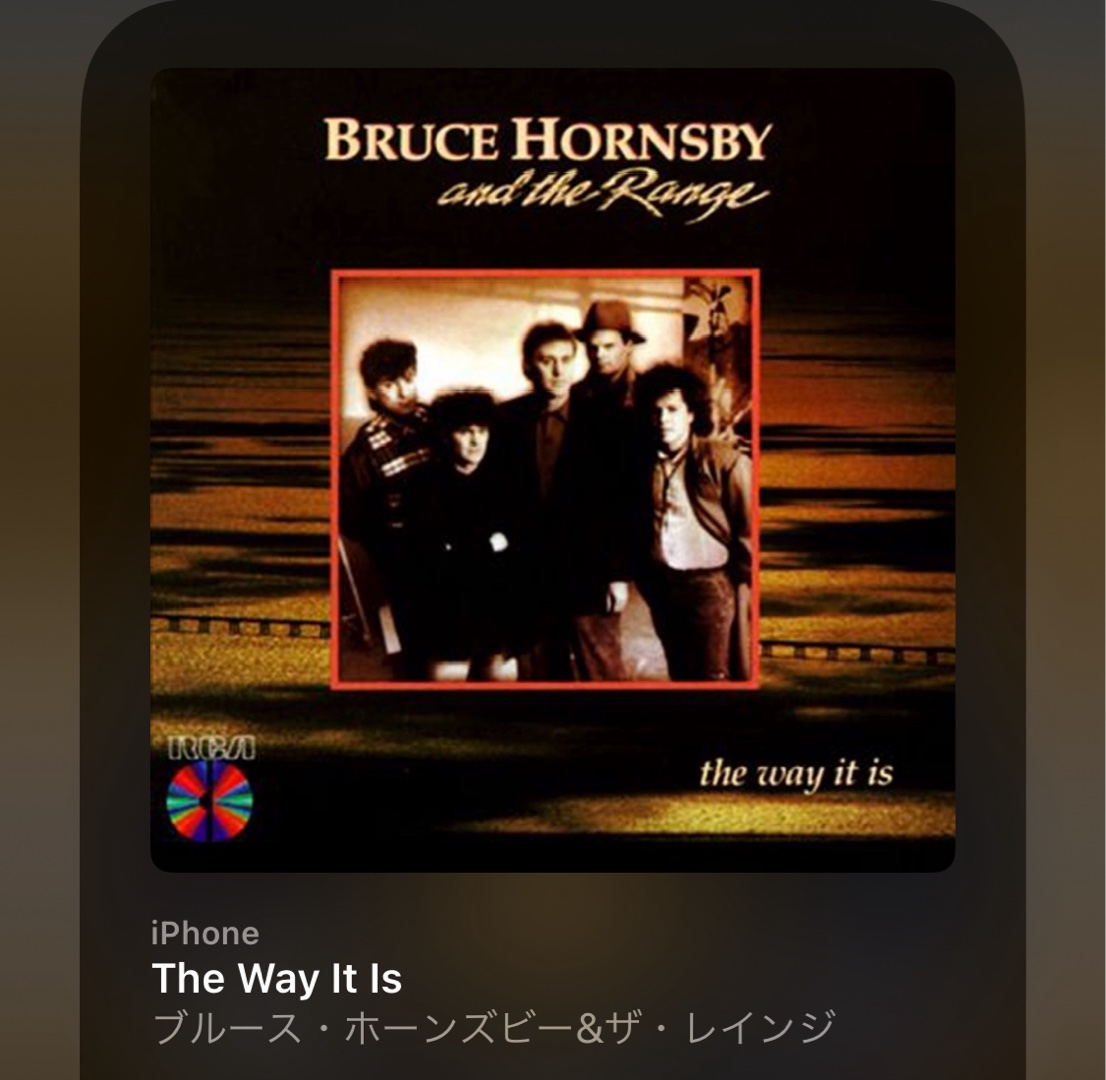Open the album artwork for The Way It Is
The image size is (1106, 1080).
(x=552, y=470)
